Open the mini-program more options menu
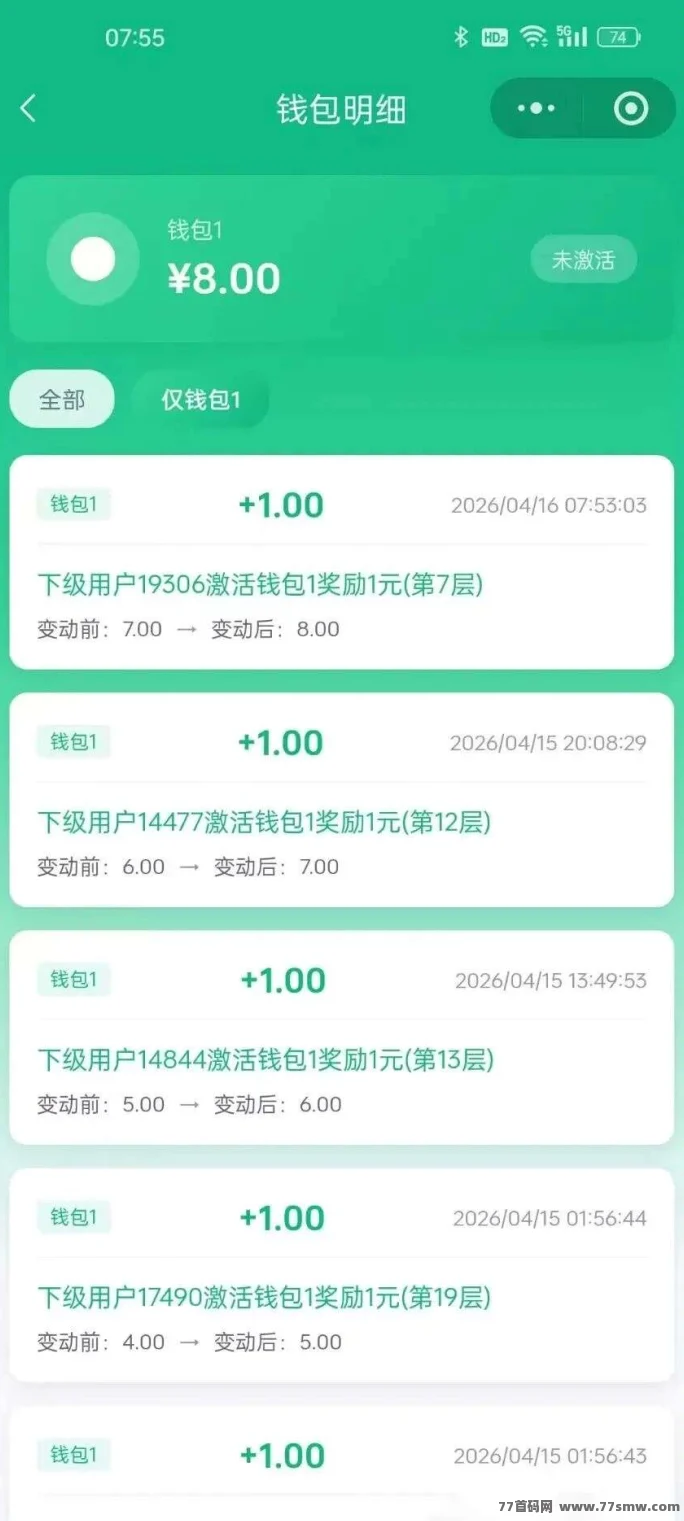This screenshot has width=684, height=1521. pos(536,108)
